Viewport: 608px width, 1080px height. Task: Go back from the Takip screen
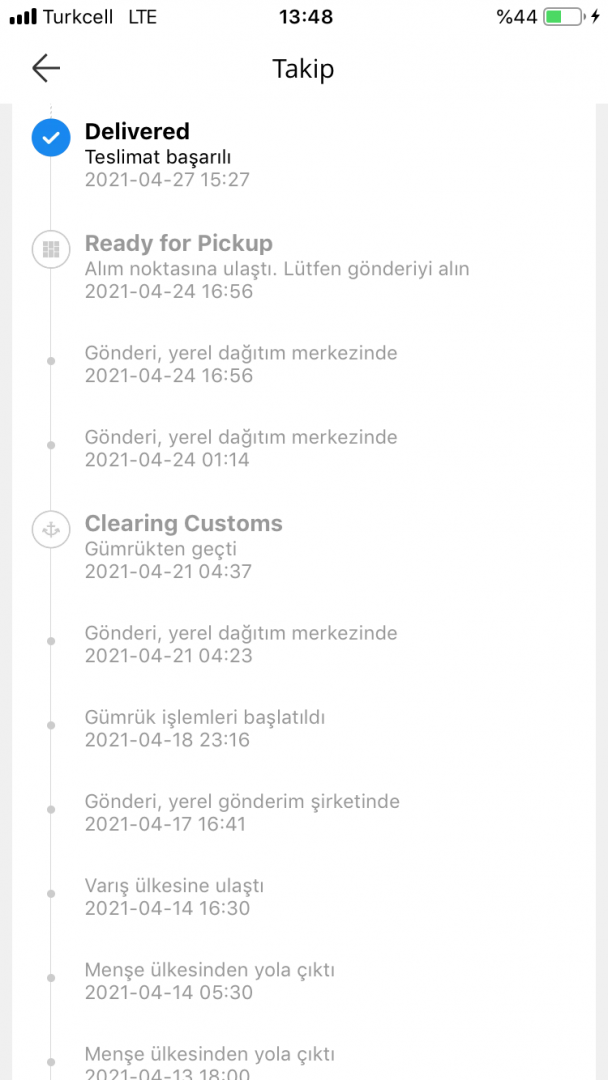[x=46, y=68]
